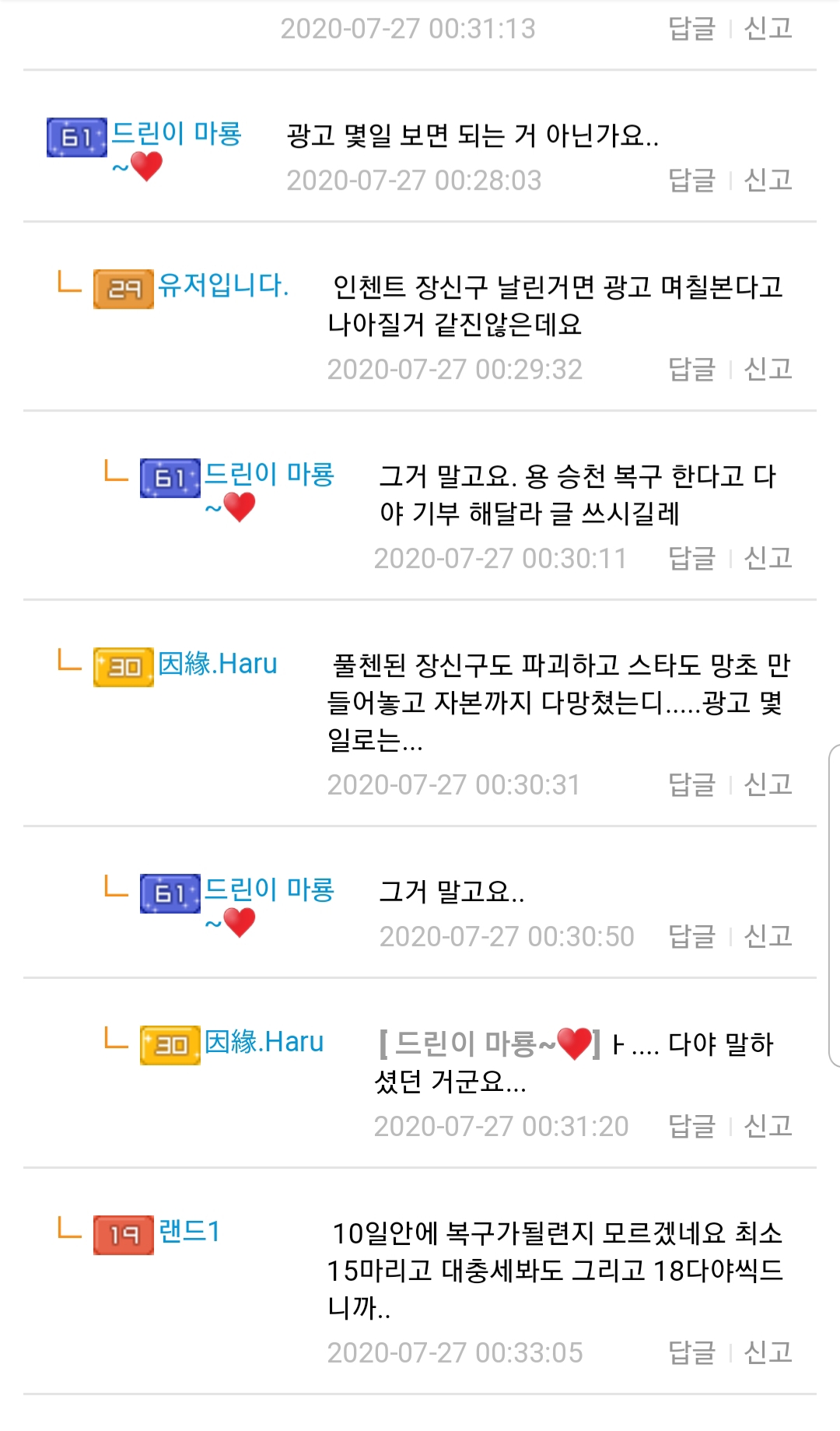Report 유저입니다.'s 00:29:32 comment
This screenshot has height=1431, width=840.
(x=768, y=369)
